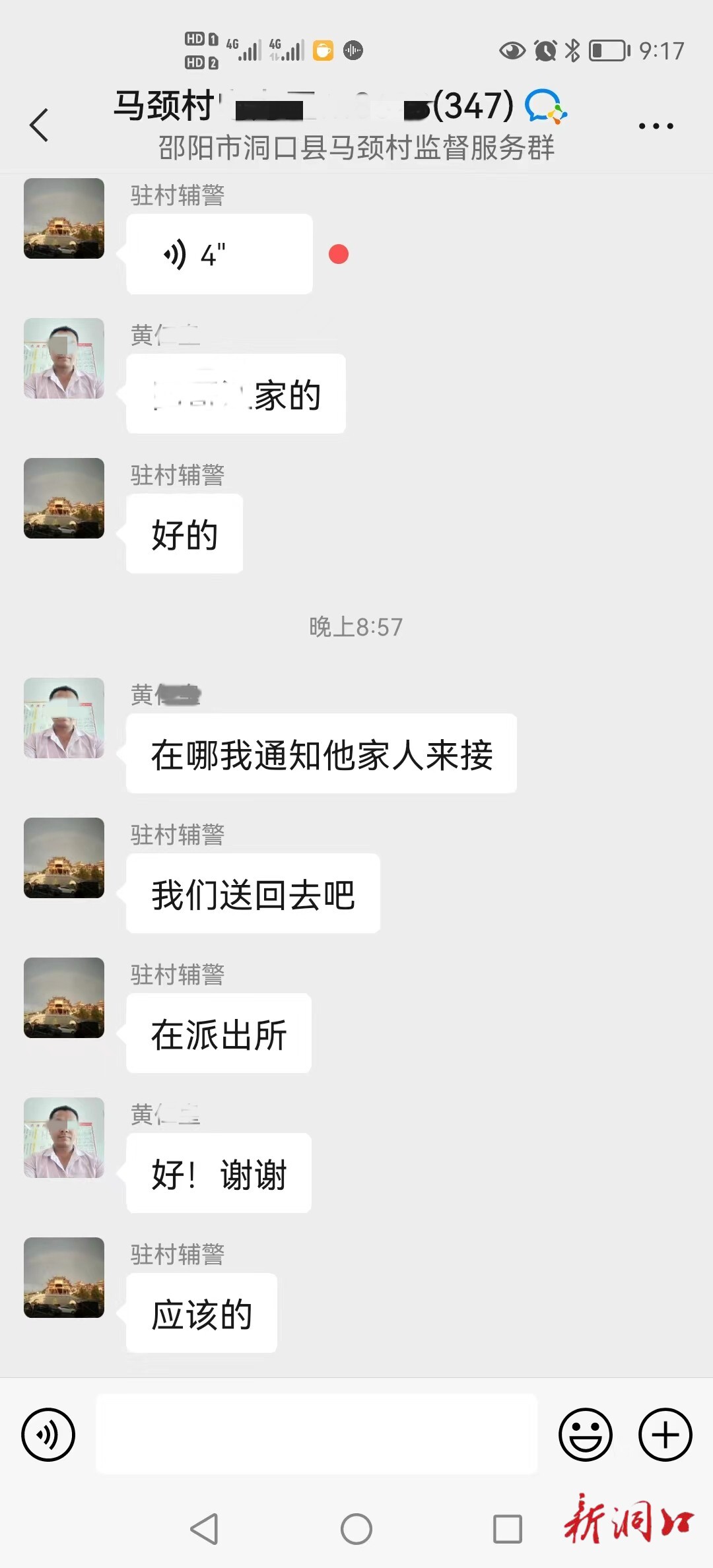
Task: Go back from the group chat
Action: [x=40, y=125]
